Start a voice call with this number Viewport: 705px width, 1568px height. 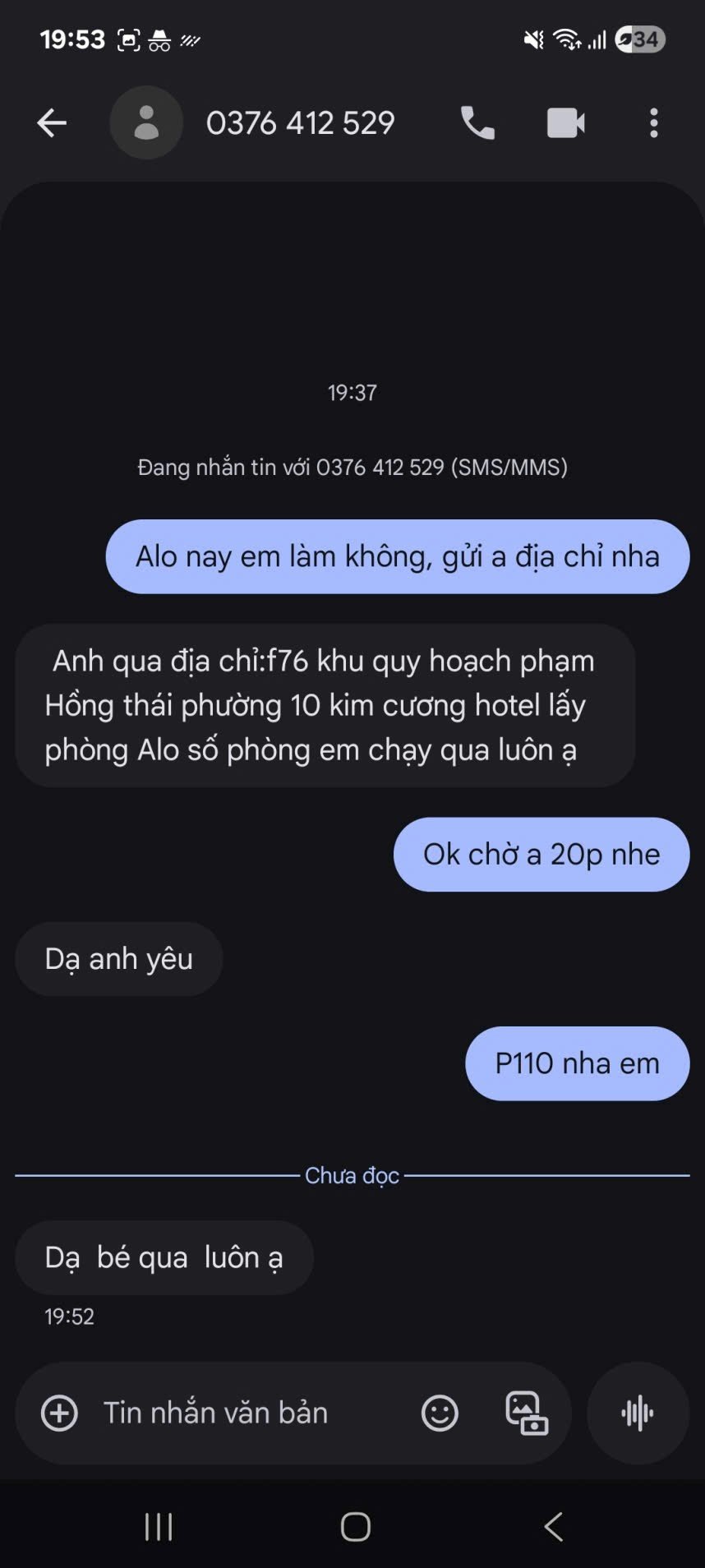click(477, 123)
